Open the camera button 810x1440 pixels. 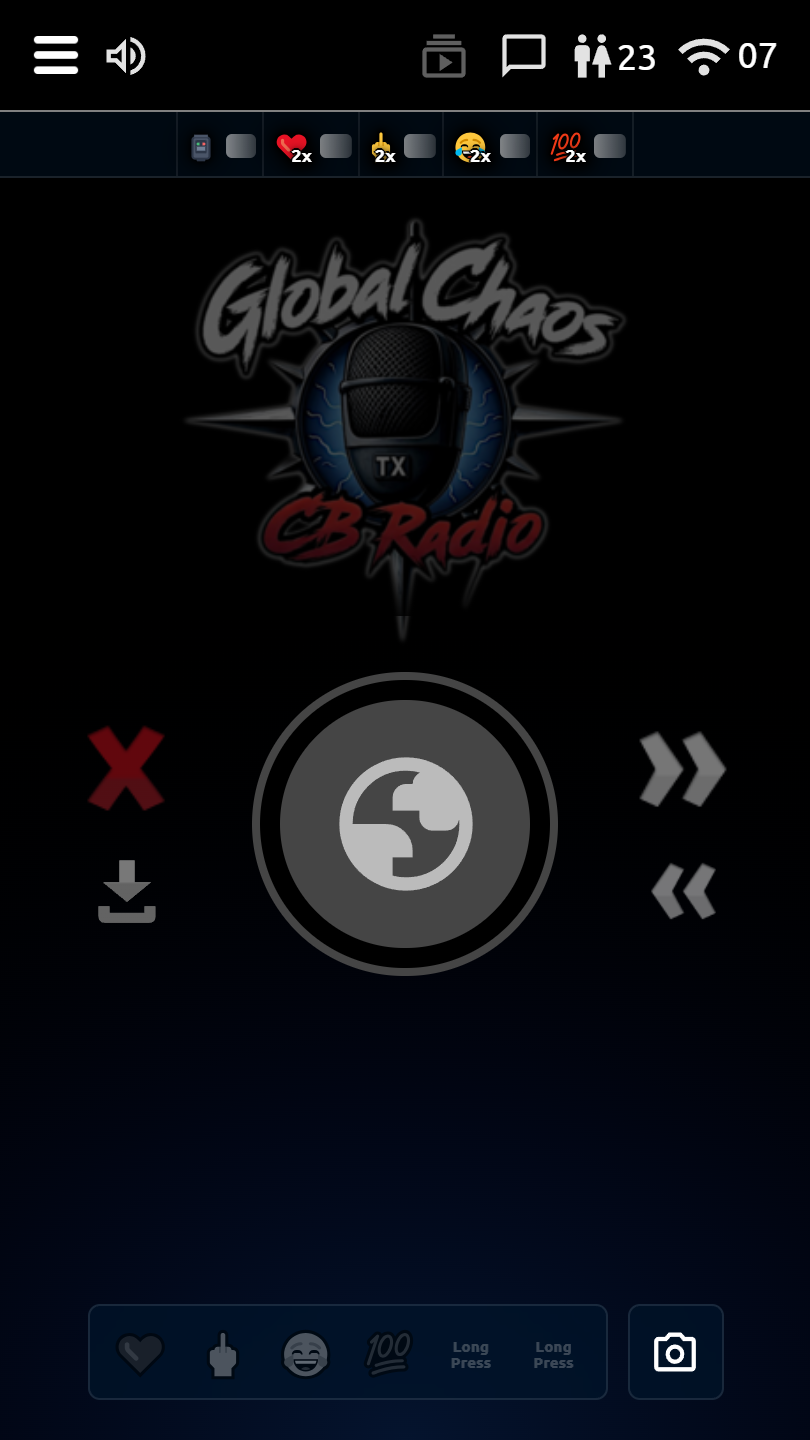click(x=675, y=1352)
